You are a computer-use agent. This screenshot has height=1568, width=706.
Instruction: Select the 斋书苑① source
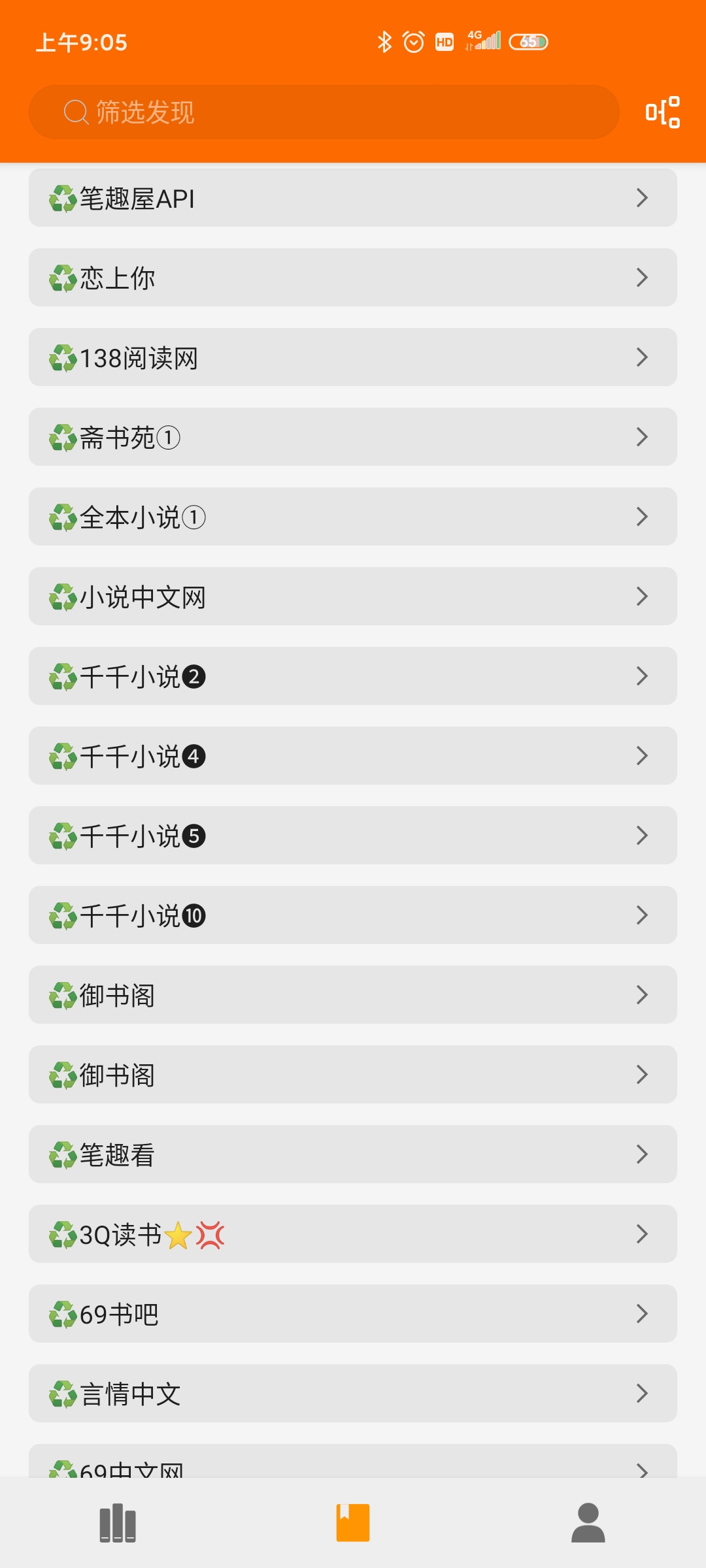(353, 437)
